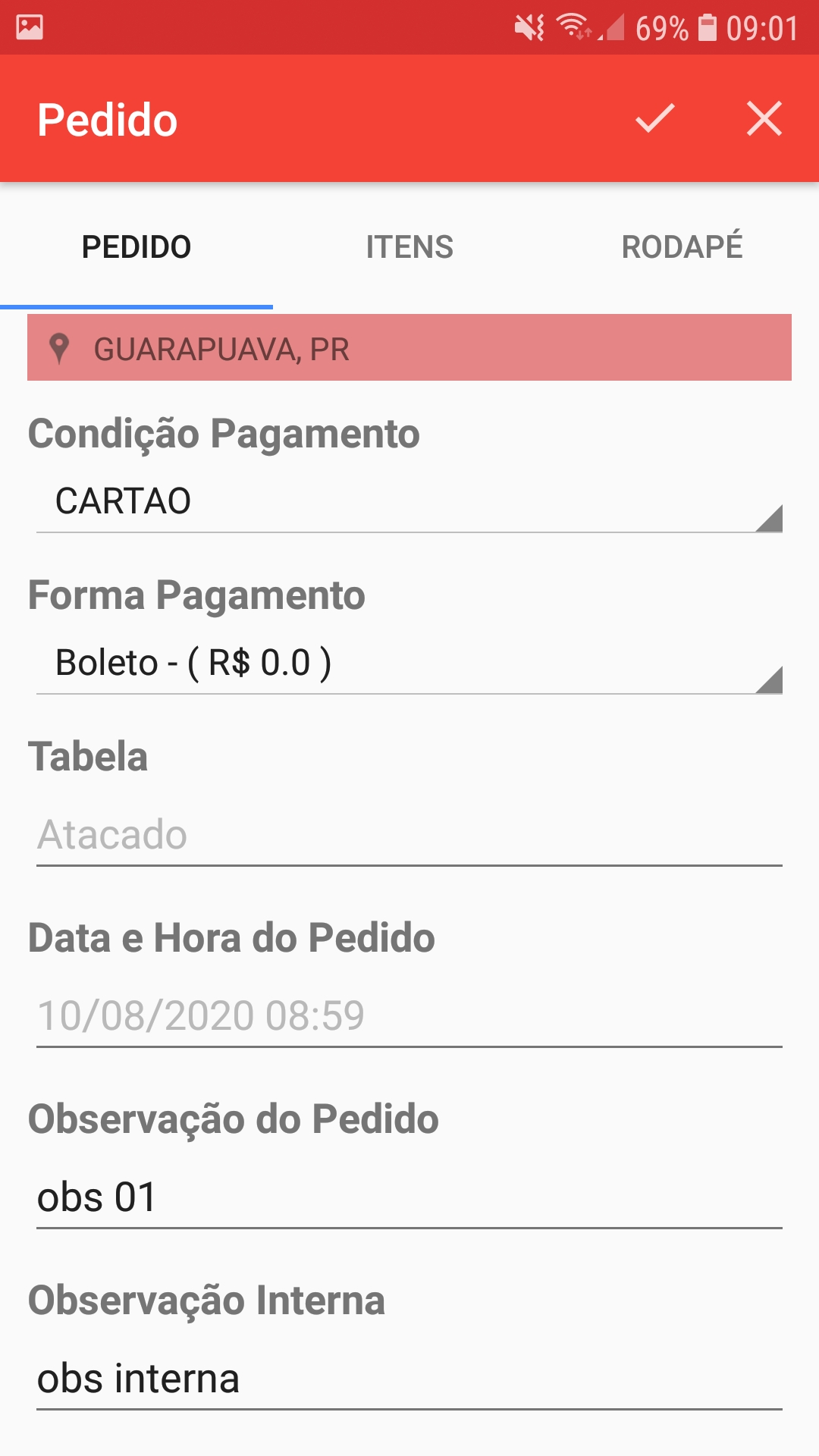Screen dimensions: 819x1456
Task: Switch to the RODAPÉ tab
Action: (x=682, y=246)
